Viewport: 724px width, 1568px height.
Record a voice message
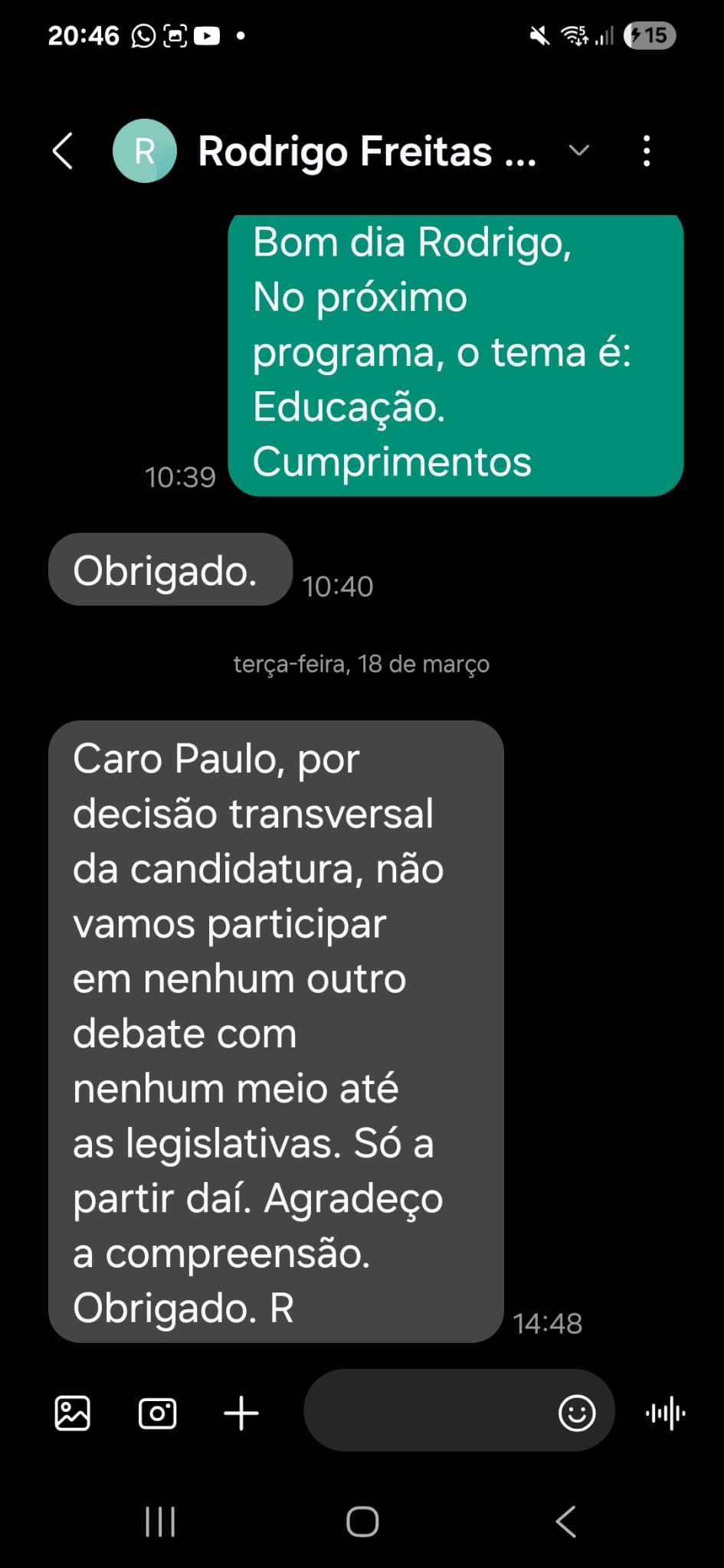click(x=665, y=1413)
